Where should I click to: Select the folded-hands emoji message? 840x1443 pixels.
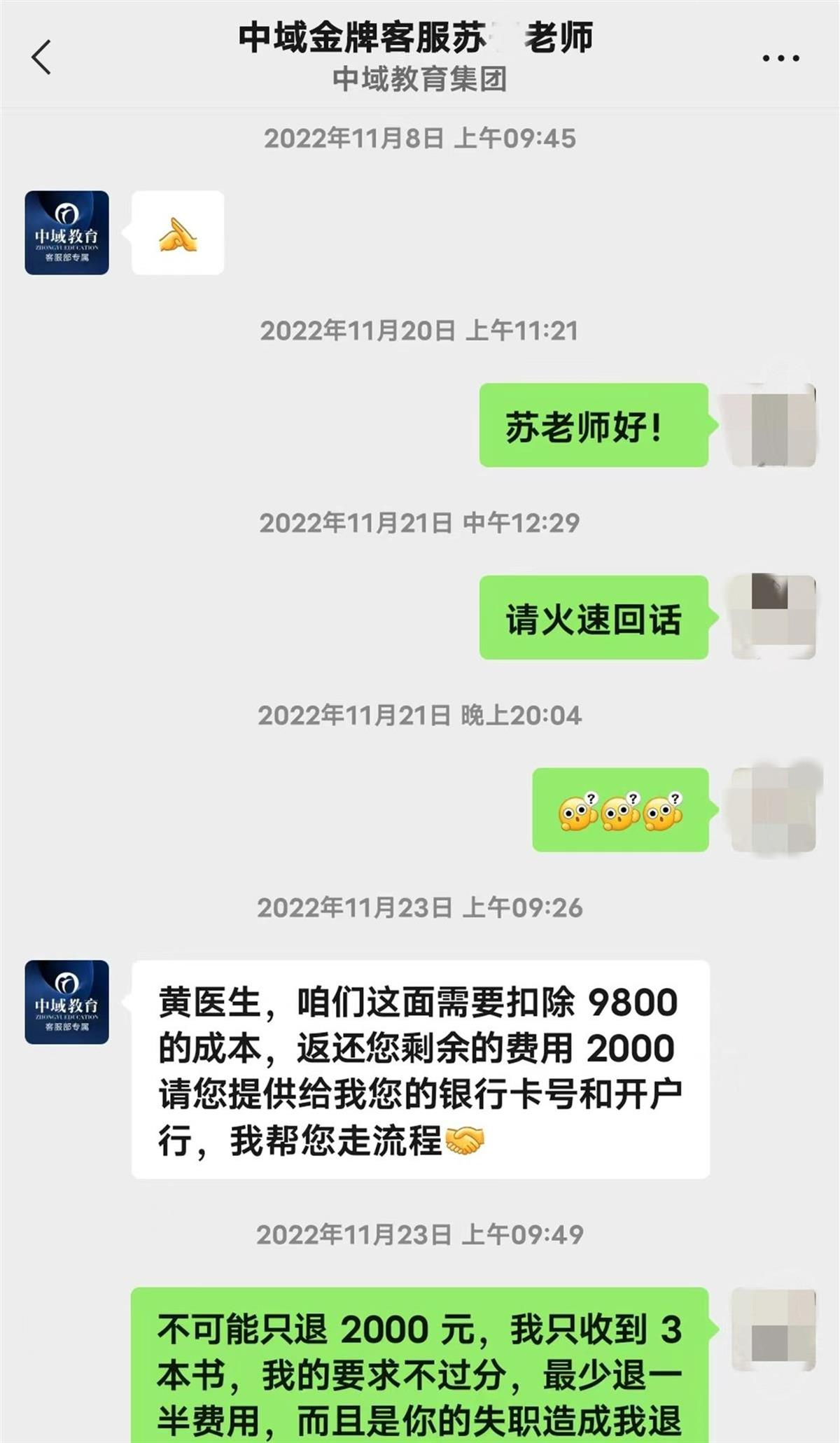178,235
